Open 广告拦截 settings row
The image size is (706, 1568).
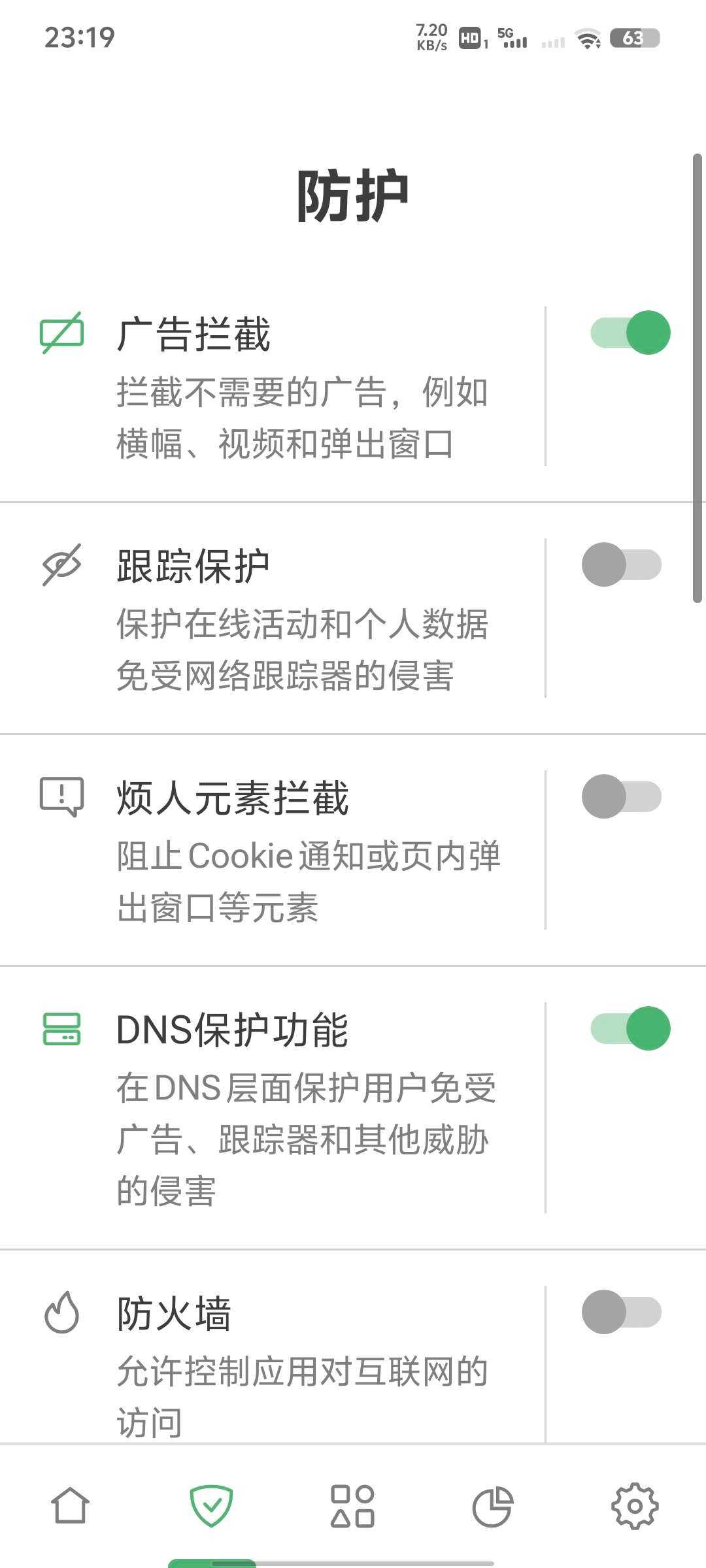[273, 387]
